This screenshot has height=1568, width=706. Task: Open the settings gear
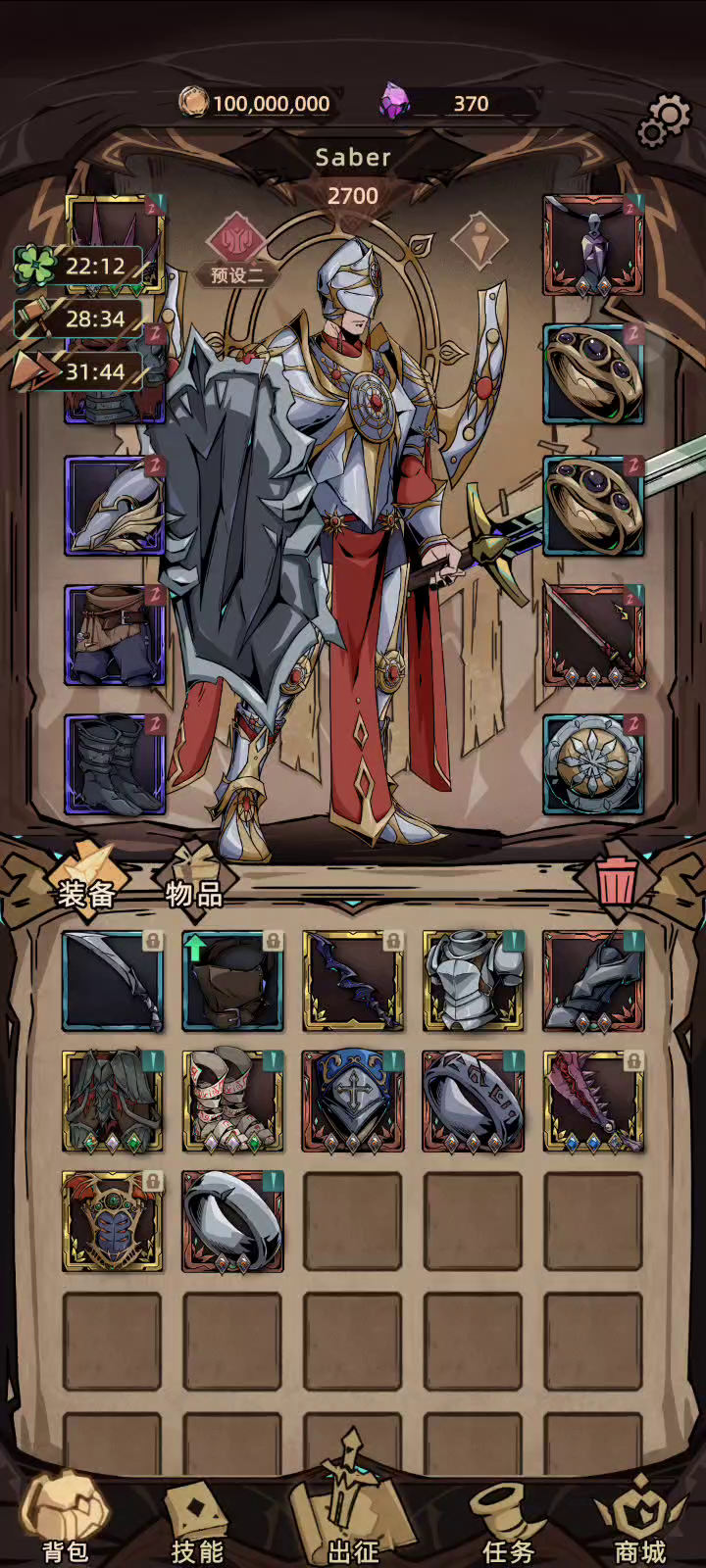coord(664,122)
